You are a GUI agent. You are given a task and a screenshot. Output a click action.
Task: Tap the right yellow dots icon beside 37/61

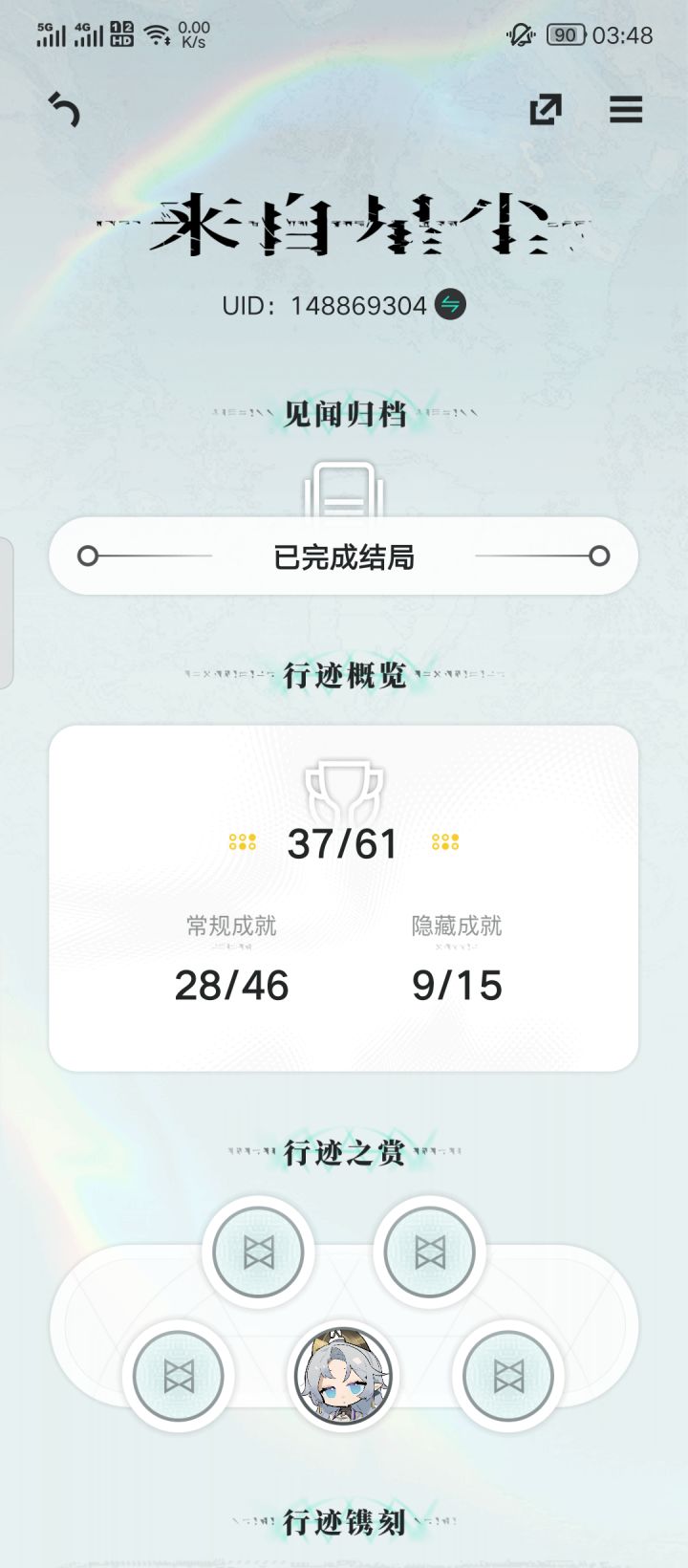click(443, 842)
